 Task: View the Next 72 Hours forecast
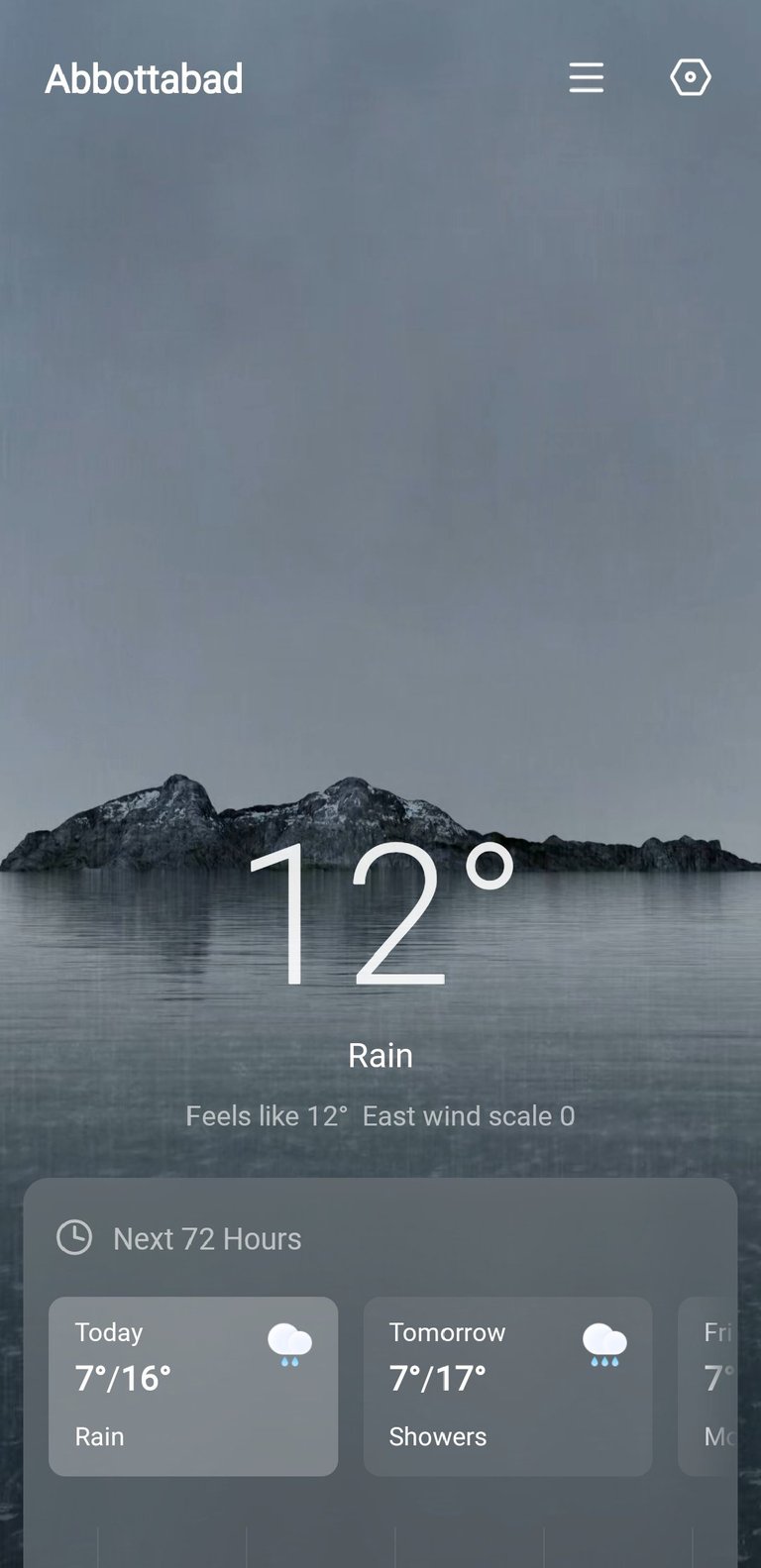pos(206,1238)
